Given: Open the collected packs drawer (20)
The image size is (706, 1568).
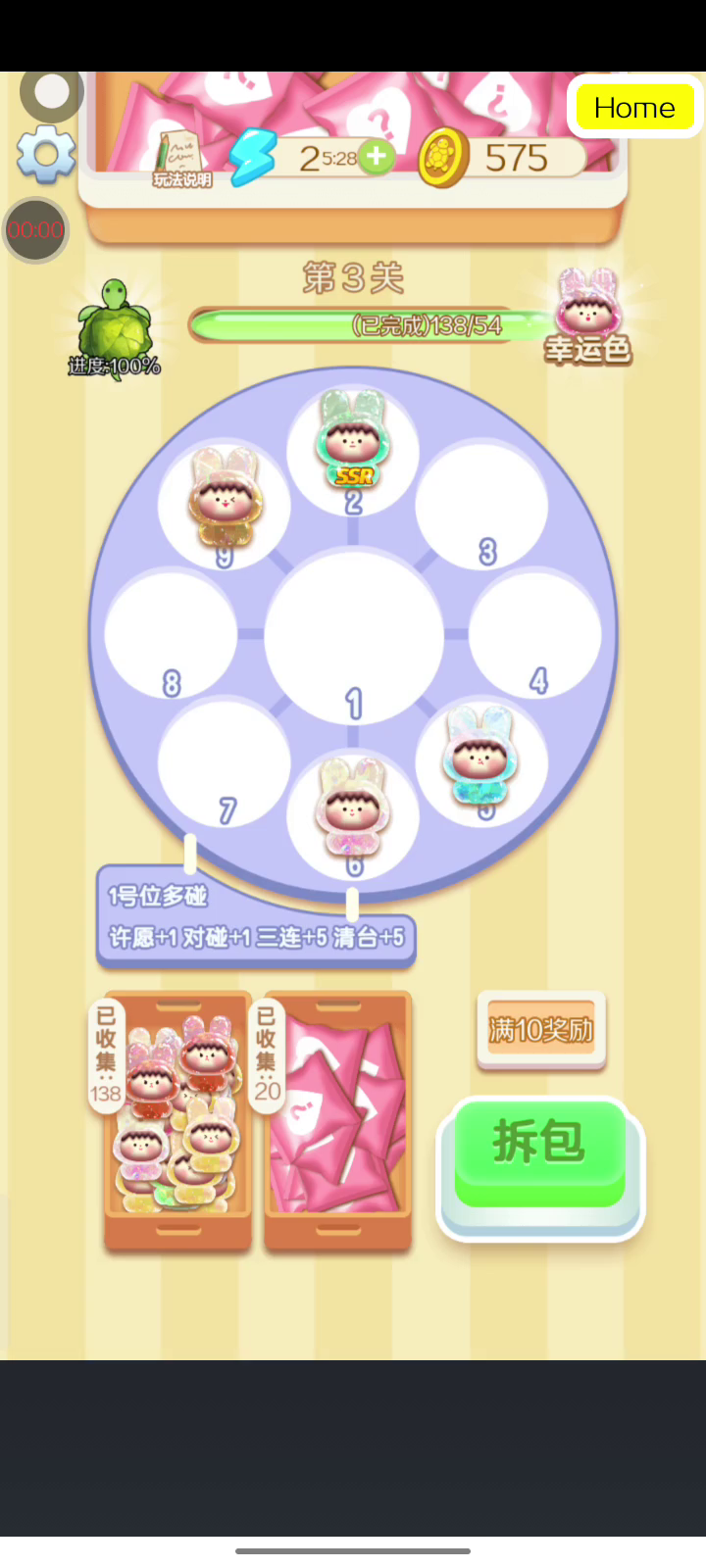Looking at the screenshot, I should (x=338, y=1122).
